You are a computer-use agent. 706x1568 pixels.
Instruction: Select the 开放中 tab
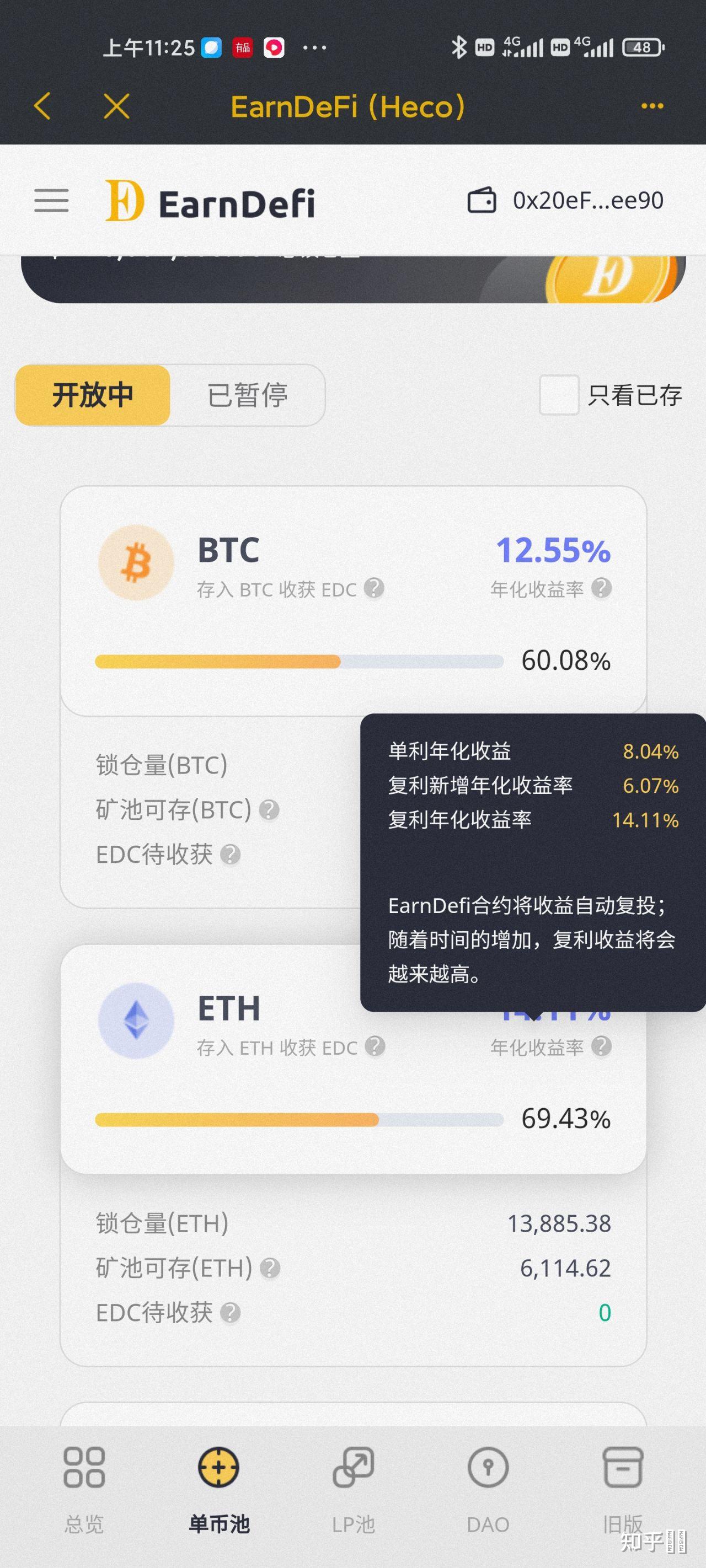tap(93, 395)
